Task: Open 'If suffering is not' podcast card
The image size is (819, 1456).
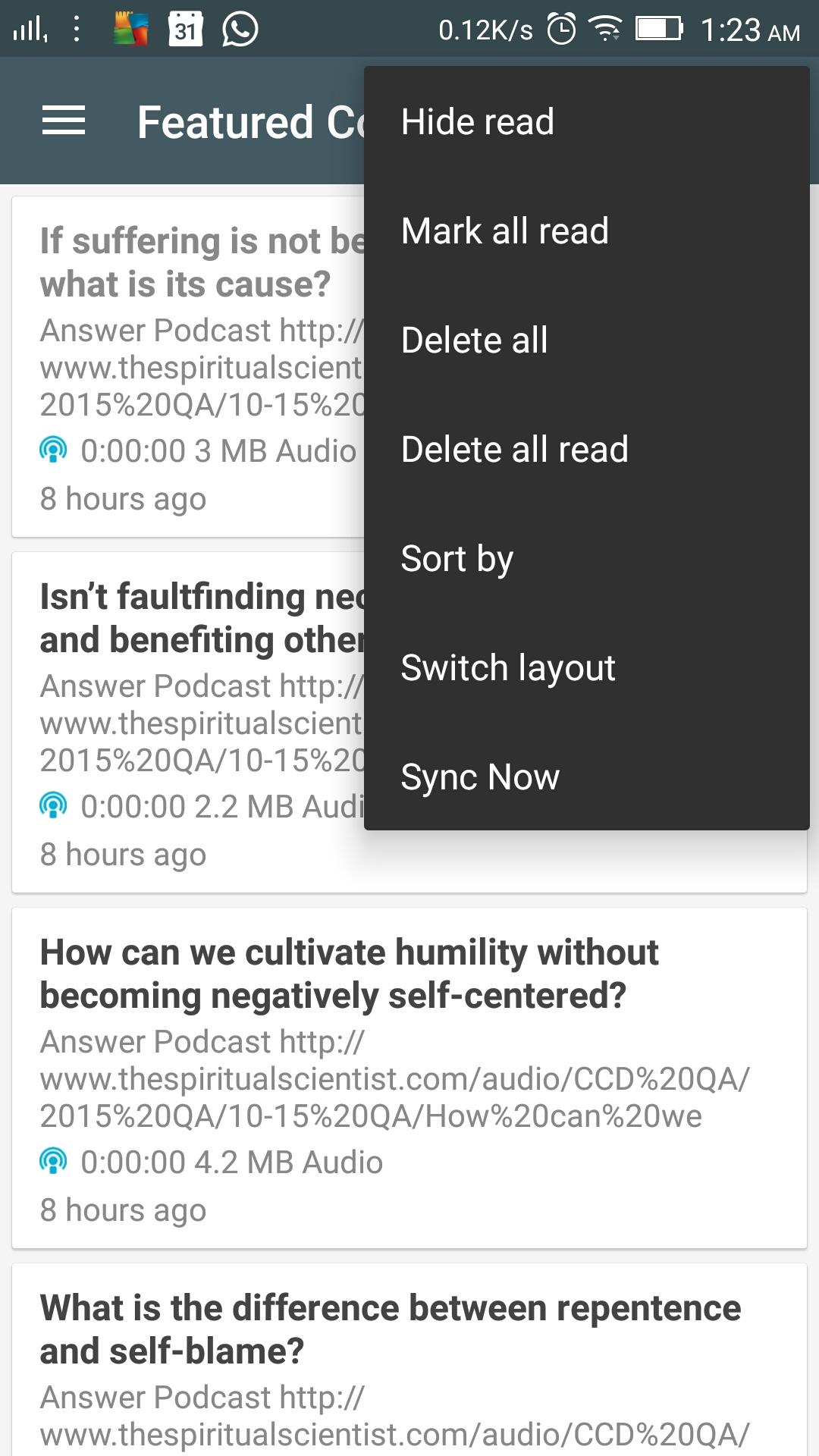Action: [x=188, y=367]
